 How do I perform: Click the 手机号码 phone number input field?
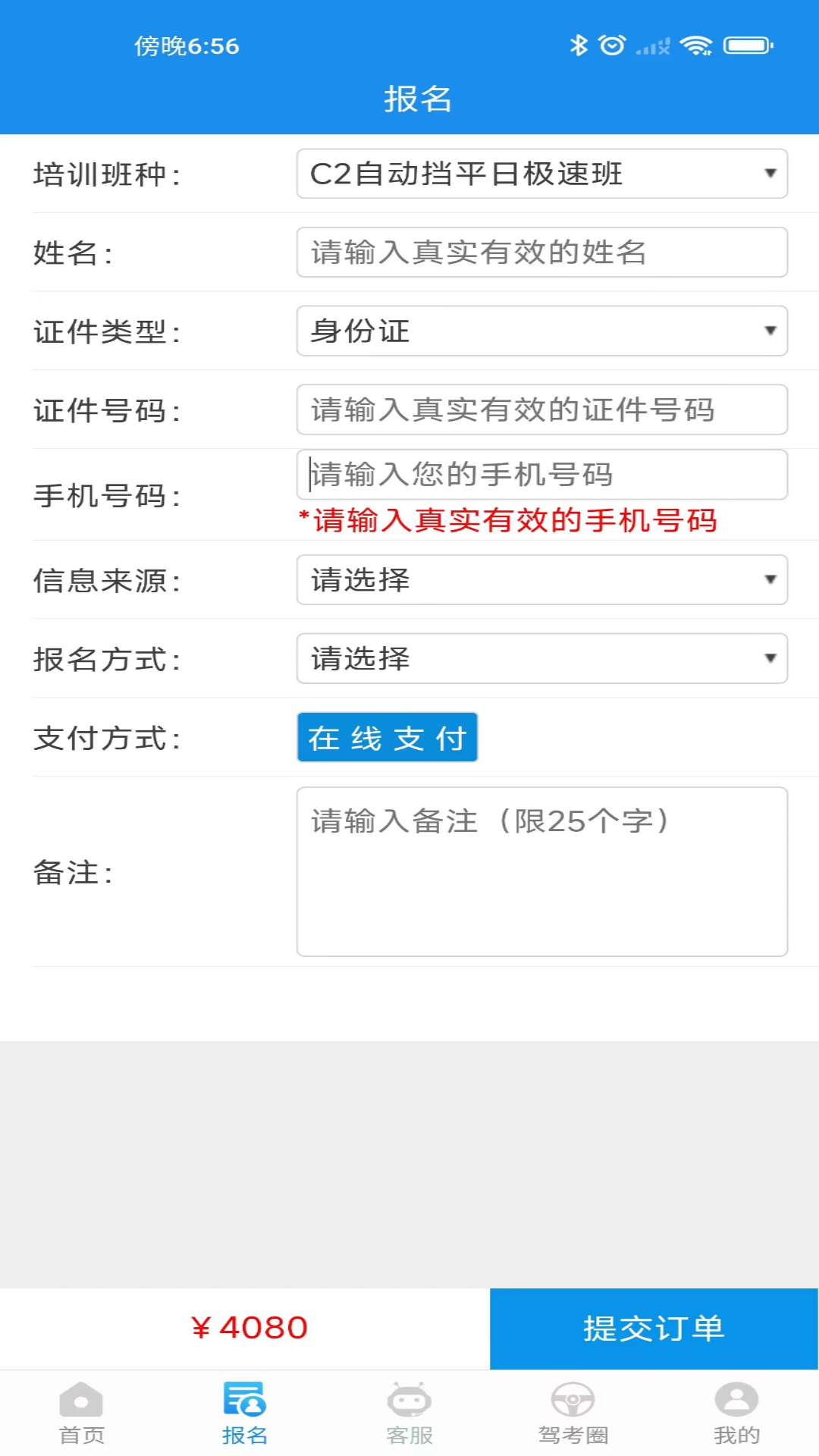click(541, 474)
